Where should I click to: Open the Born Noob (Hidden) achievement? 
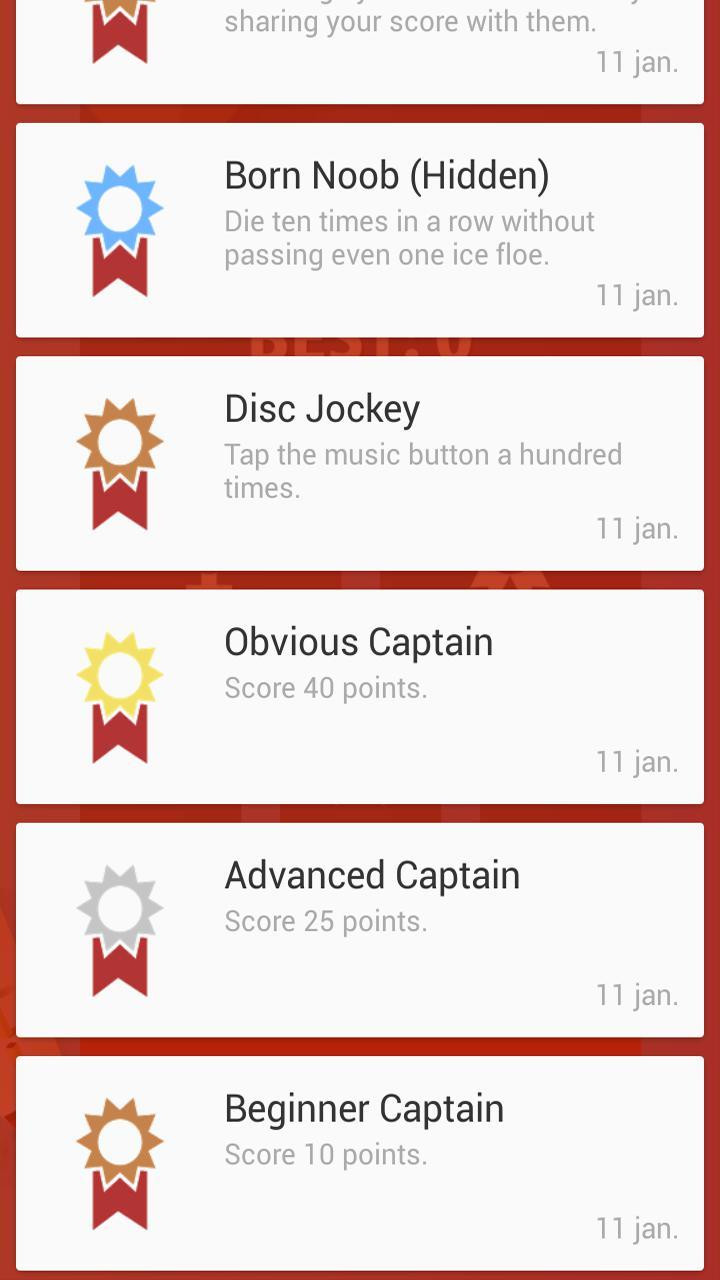360,230
